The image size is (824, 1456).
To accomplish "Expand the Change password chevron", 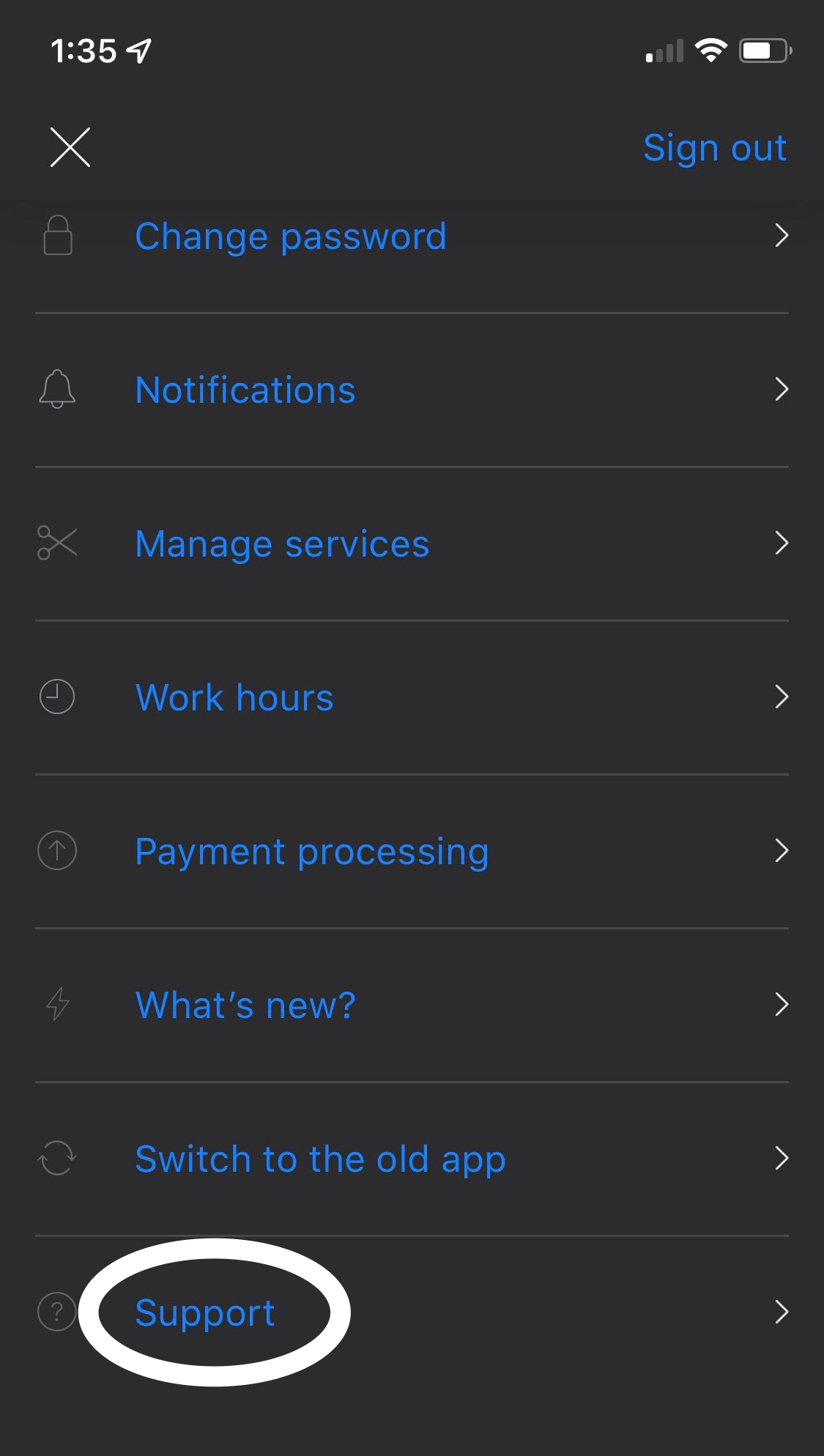I will 782,236.
